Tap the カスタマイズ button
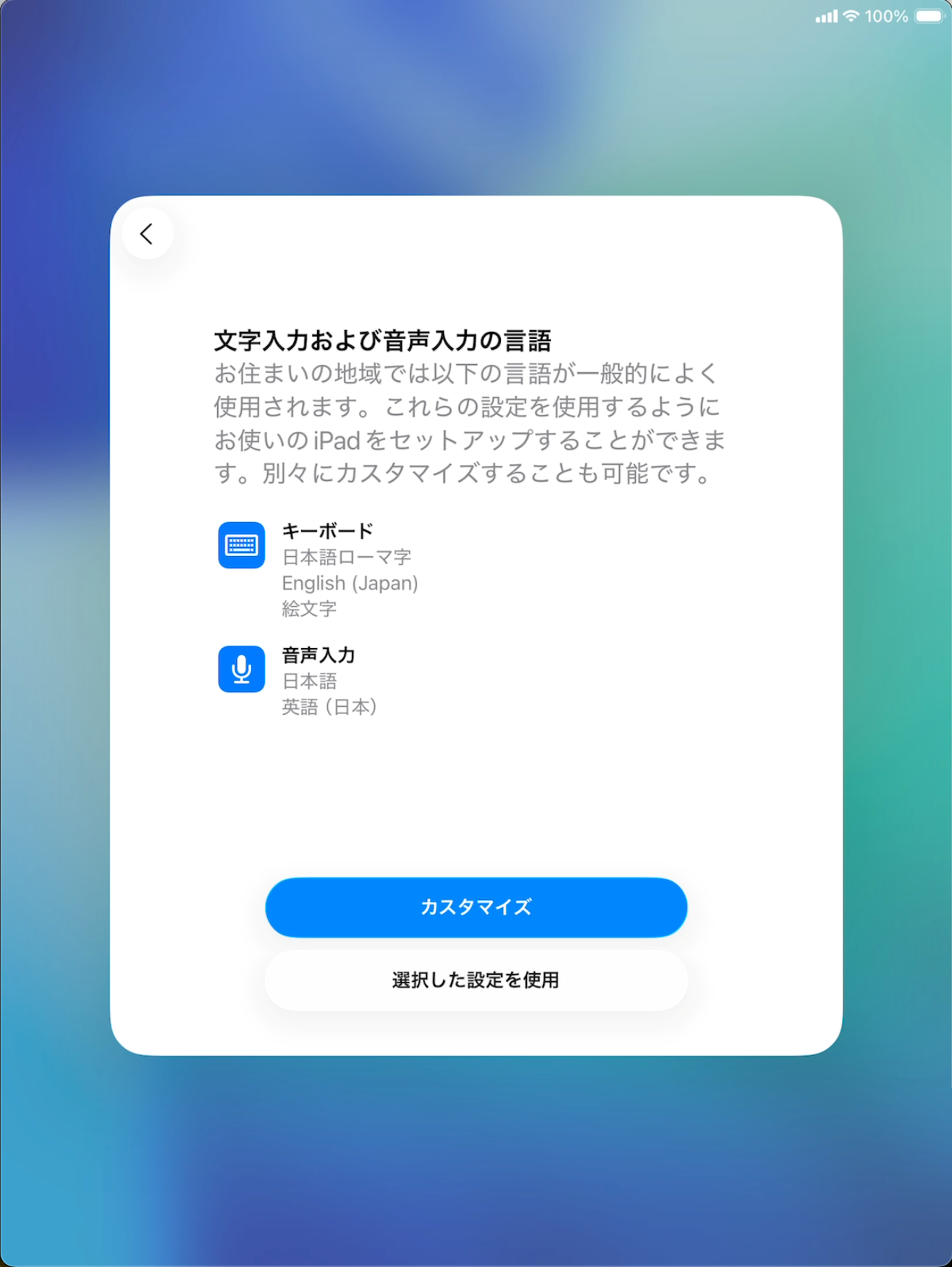This screenshot has width=952, height=1267. point(476,907)
